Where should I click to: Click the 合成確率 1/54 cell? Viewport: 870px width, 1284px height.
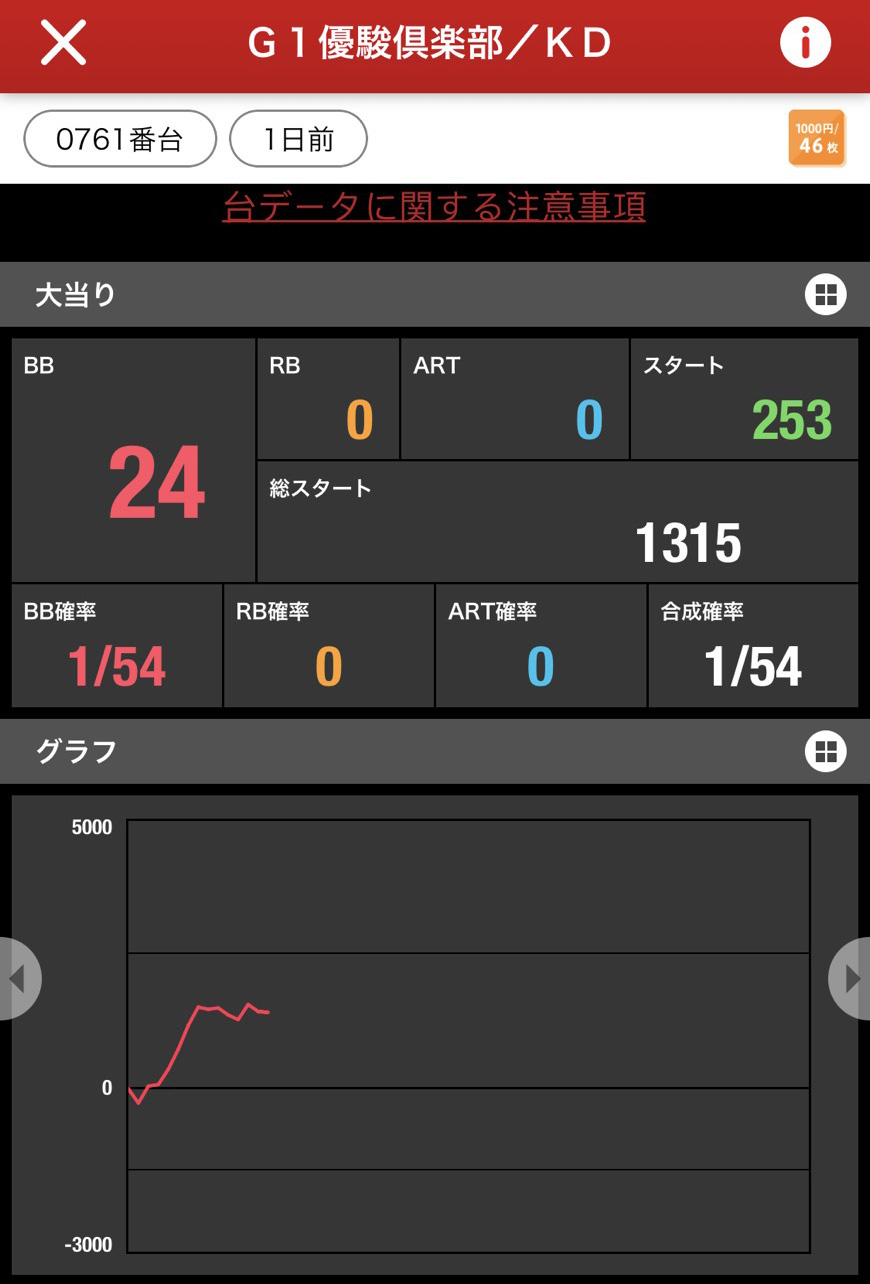point(752,646)
